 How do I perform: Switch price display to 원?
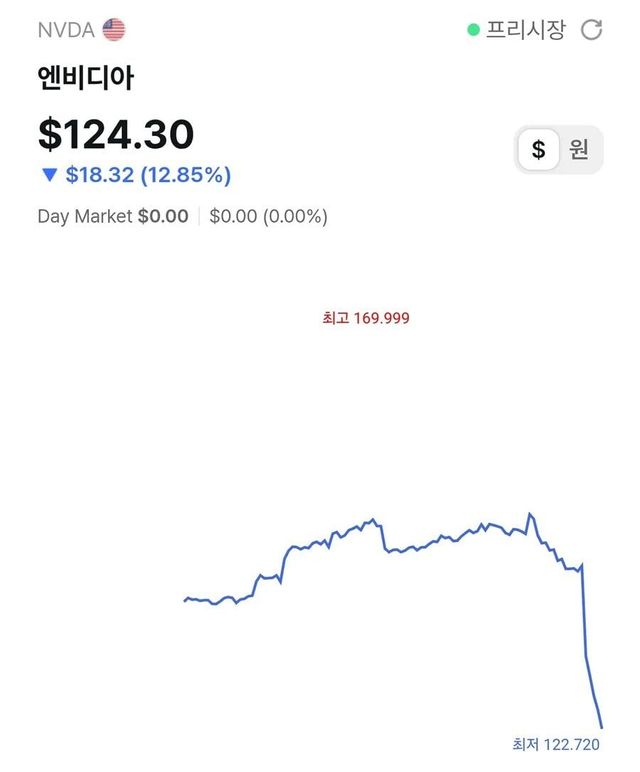(x=580, y=150)
